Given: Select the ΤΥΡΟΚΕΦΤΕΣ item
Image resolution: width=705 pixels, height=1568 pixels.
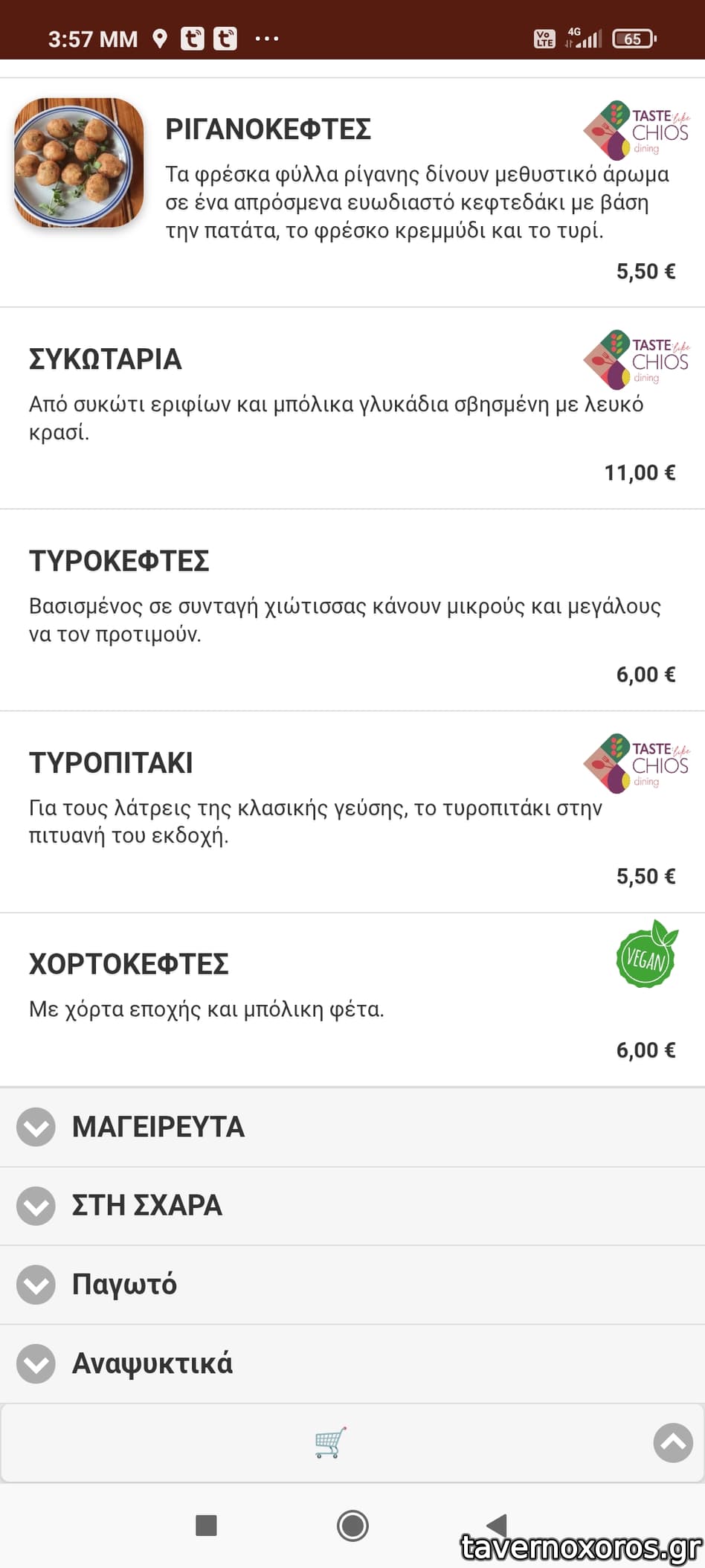Looking at the screenshot, I should (119, 561).
